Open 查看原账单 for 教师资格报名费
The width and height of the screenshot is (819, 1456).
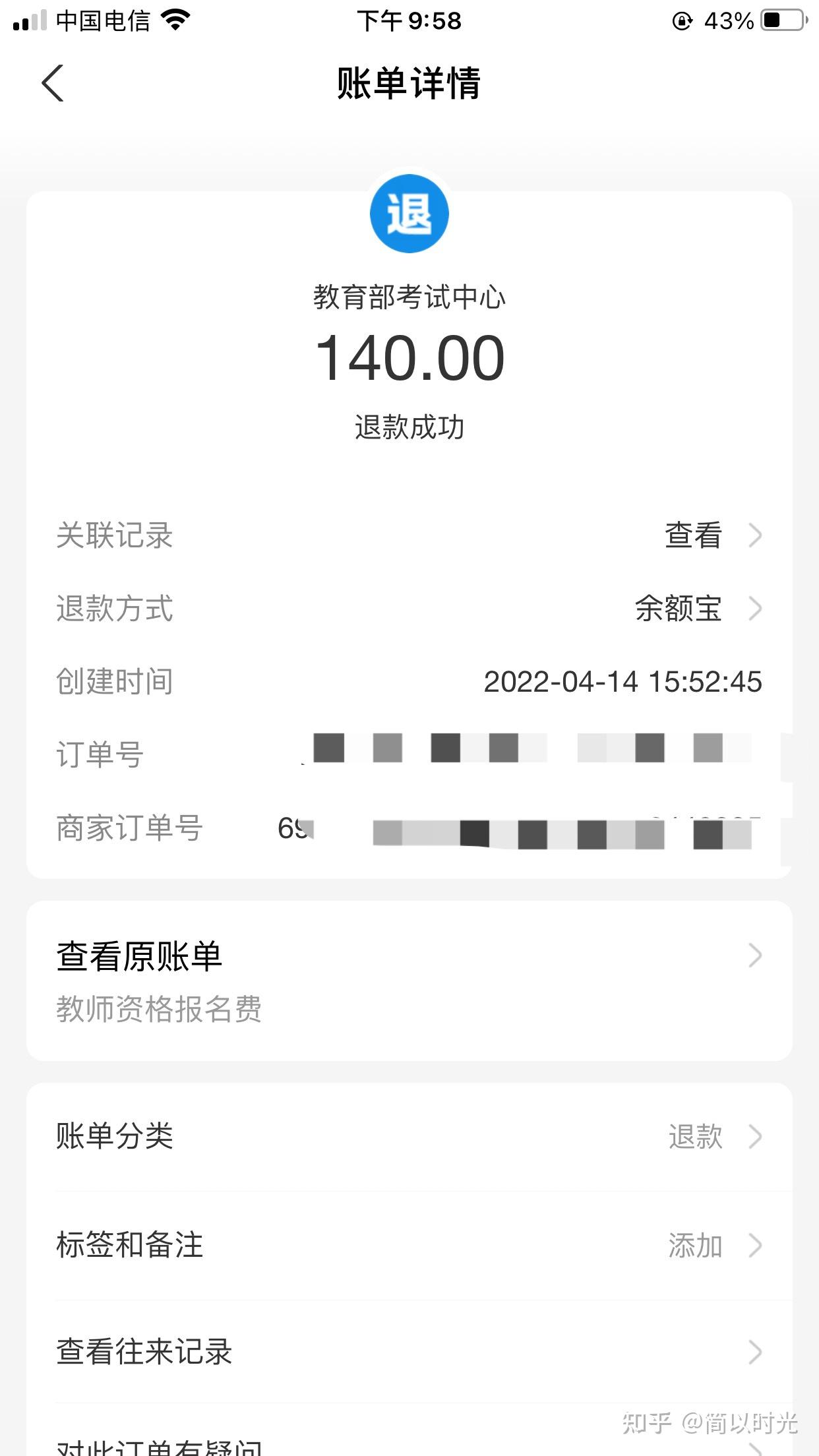point(409,981)
